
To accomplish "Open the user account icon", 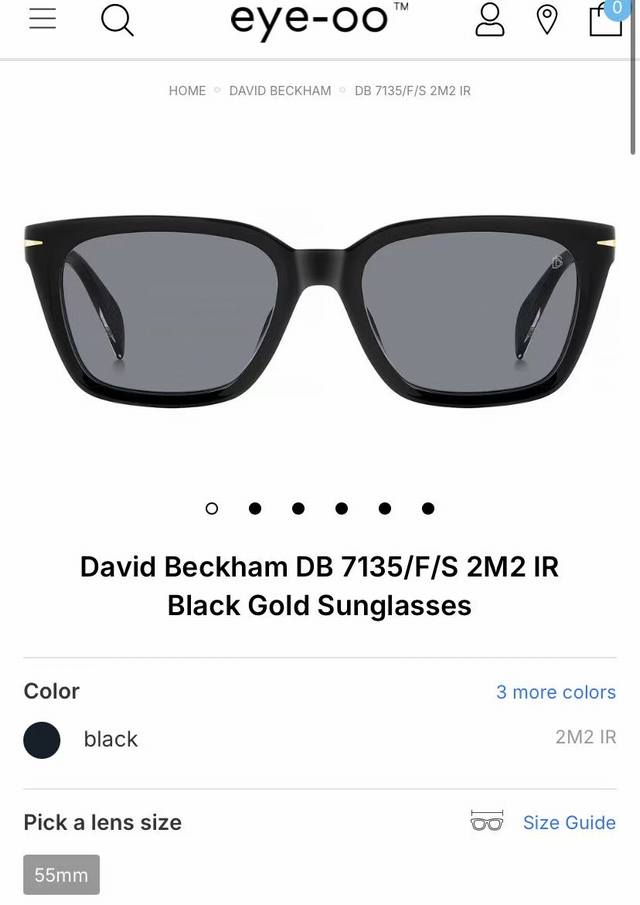I will pos(489,20).
